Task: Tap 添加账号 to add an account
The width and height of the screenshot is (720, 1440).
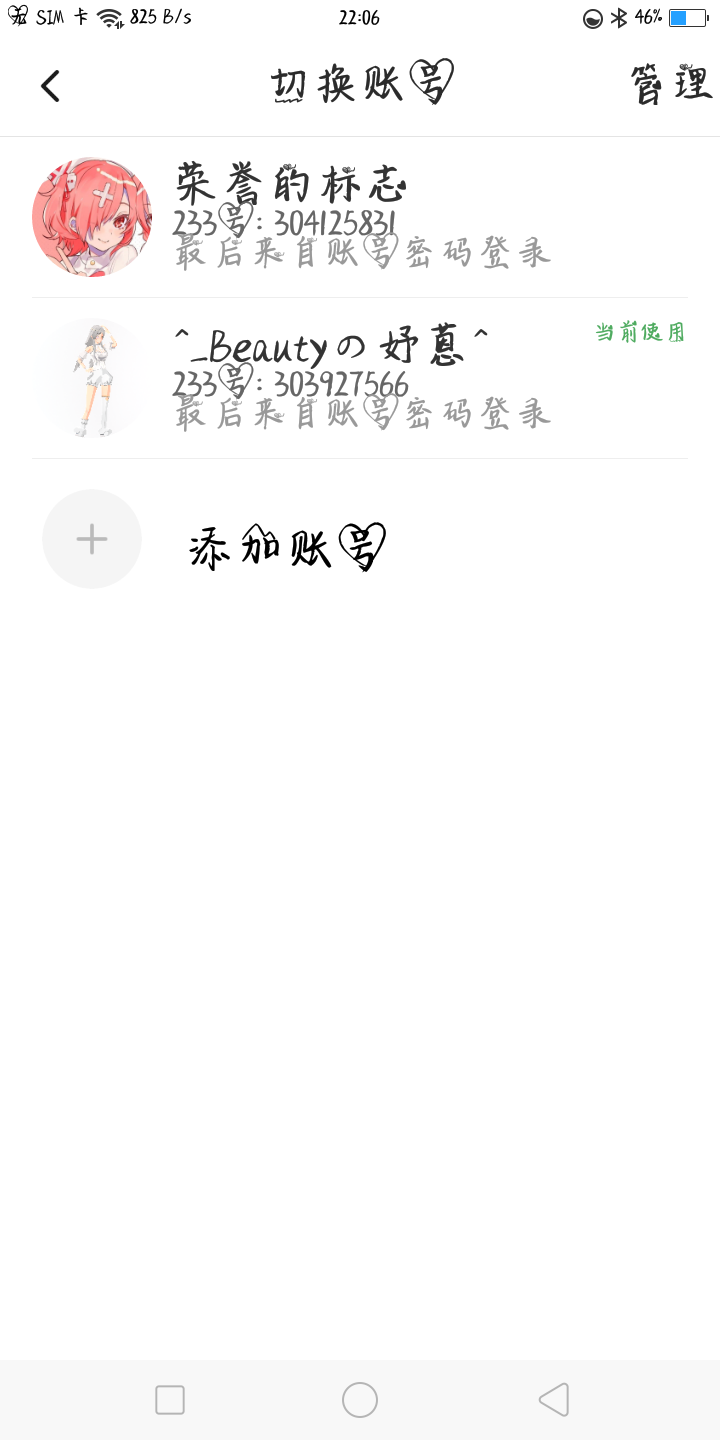Action: (x=286, y=546)
